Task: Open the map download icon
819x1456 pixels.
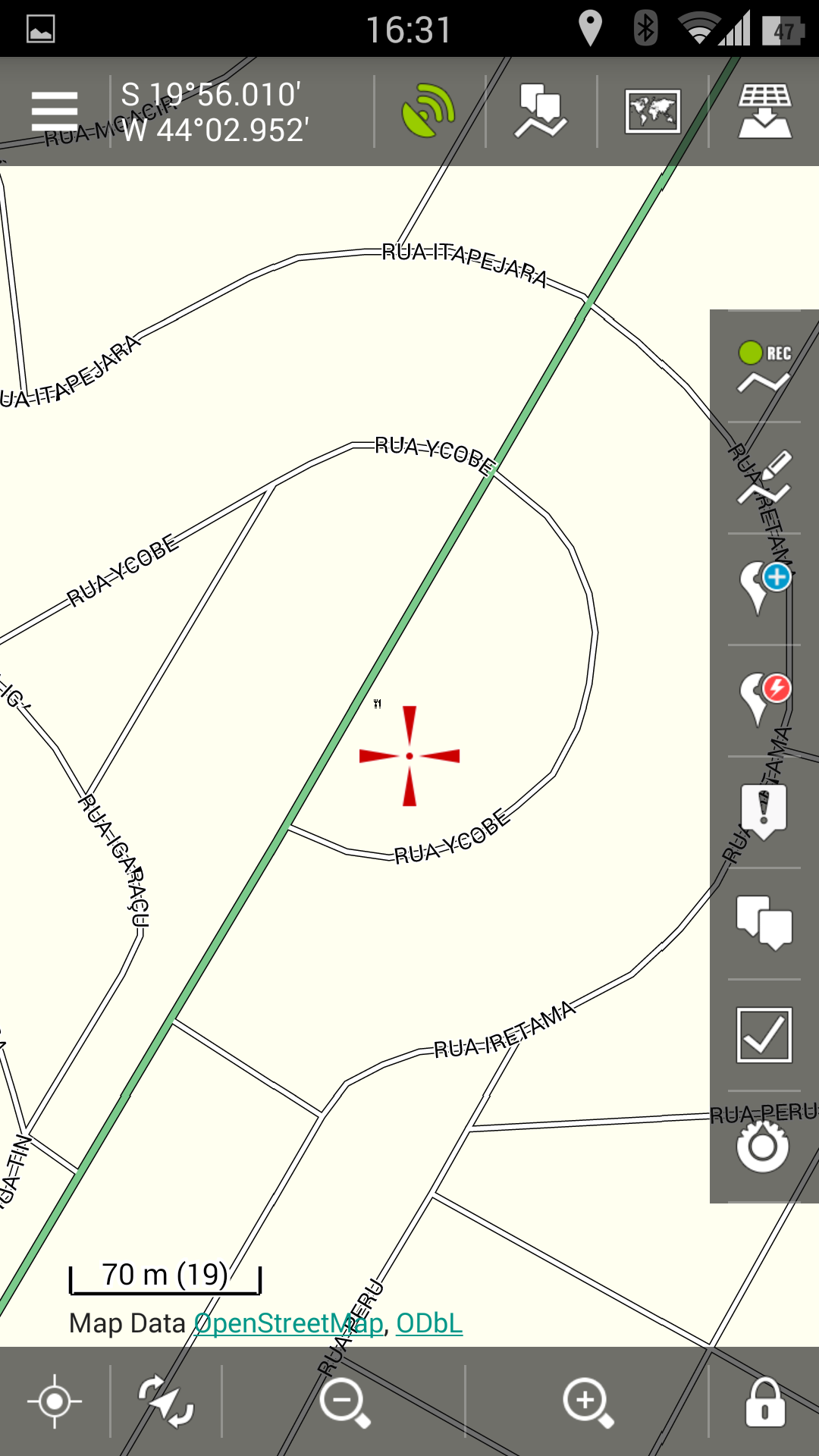Action: click(x=764, y=112)
